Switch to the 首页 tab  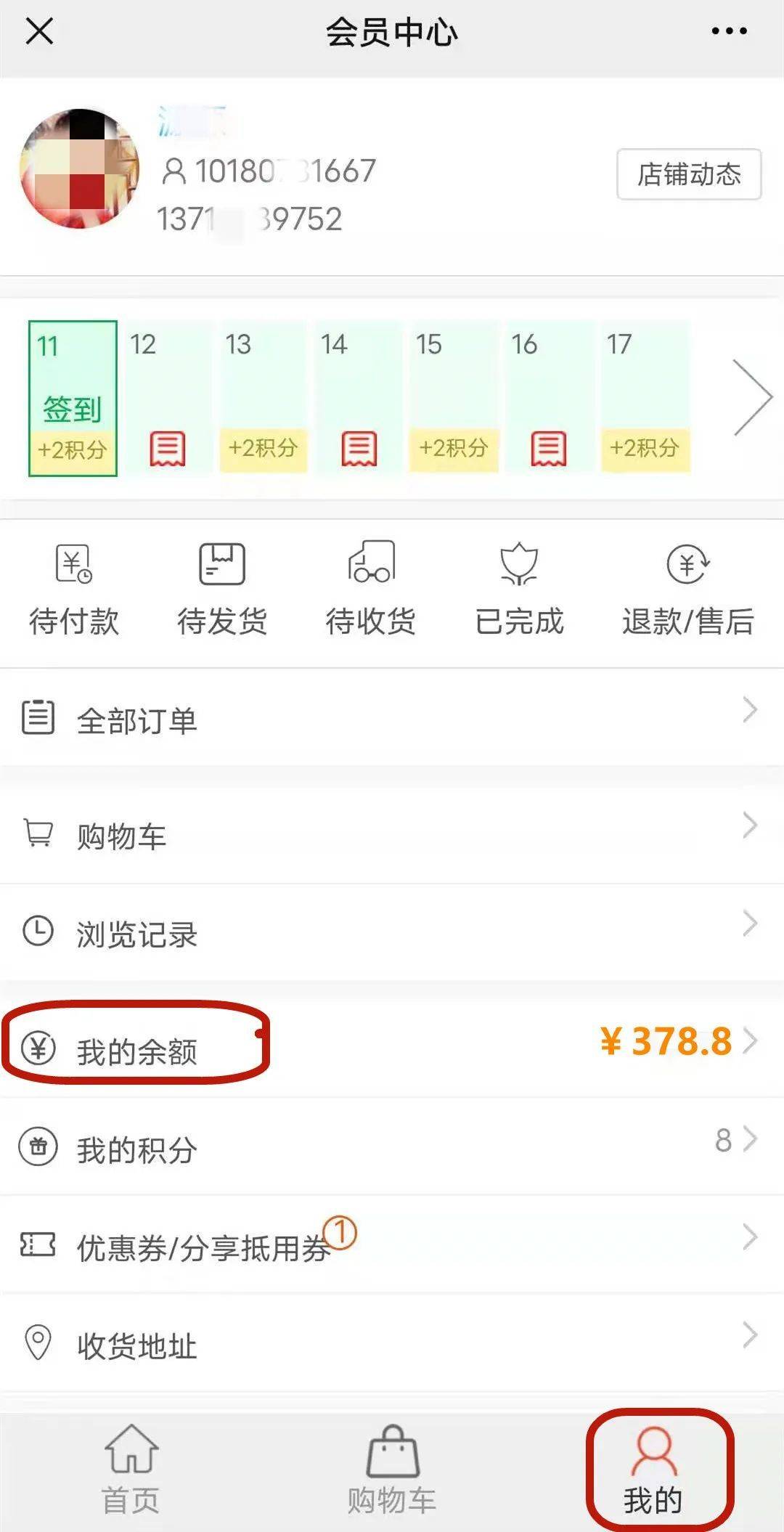pos(131,1470)
